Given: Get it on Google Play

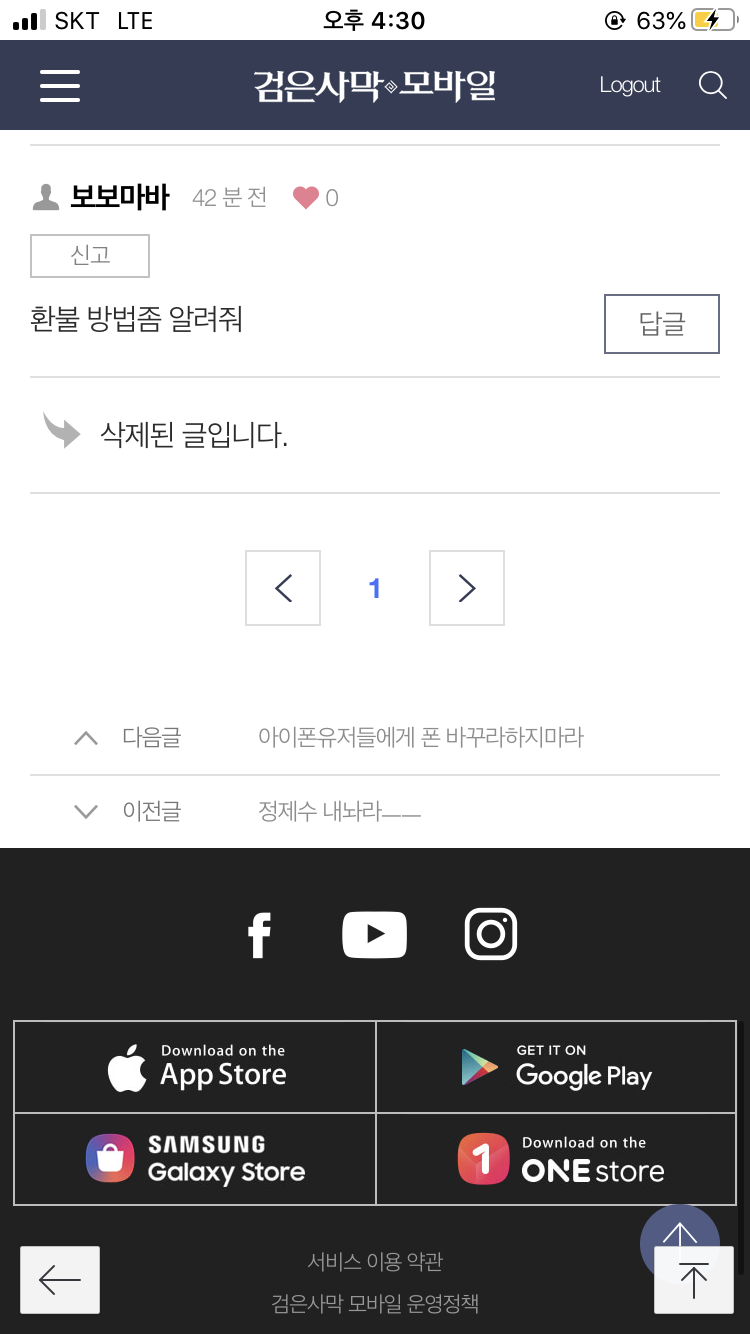Looking at the screenshot, I should [556, 1067].
